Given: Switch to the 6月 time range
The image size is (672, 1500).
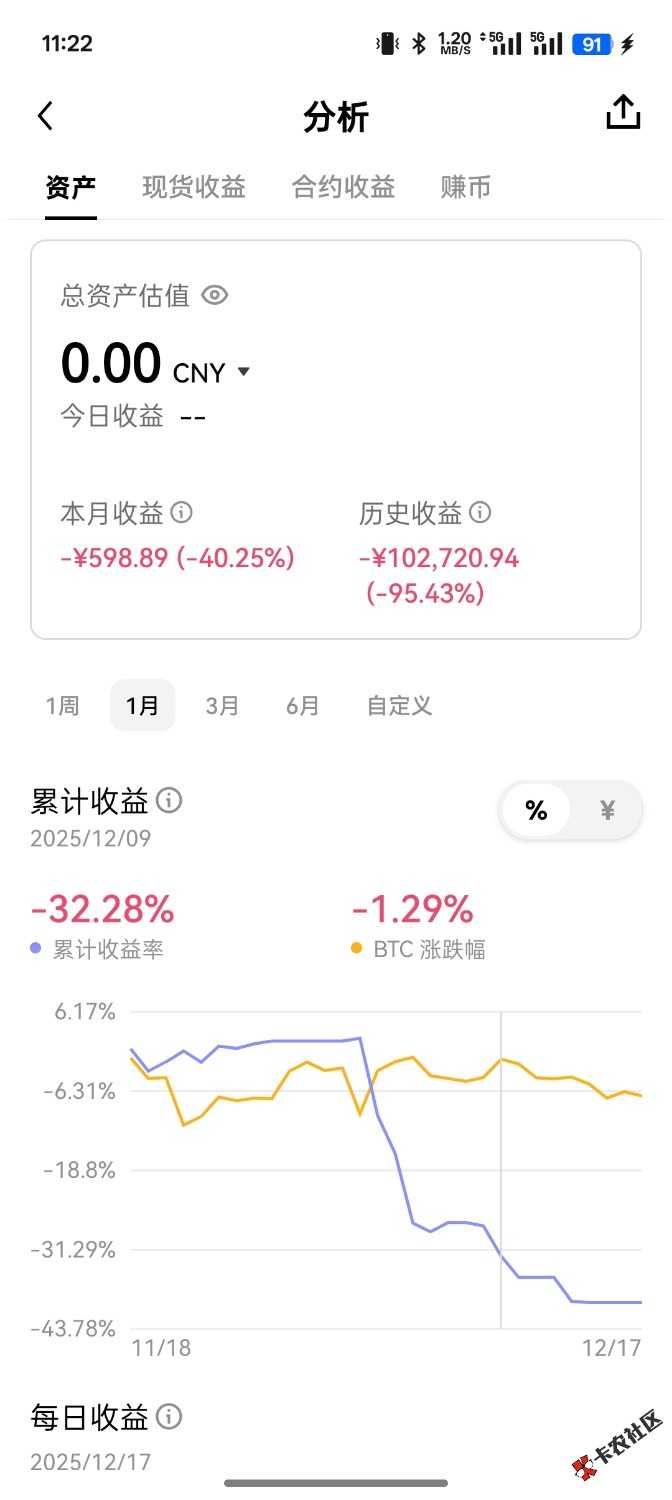Looking at the screenshot, I should [x=302, y=705].
